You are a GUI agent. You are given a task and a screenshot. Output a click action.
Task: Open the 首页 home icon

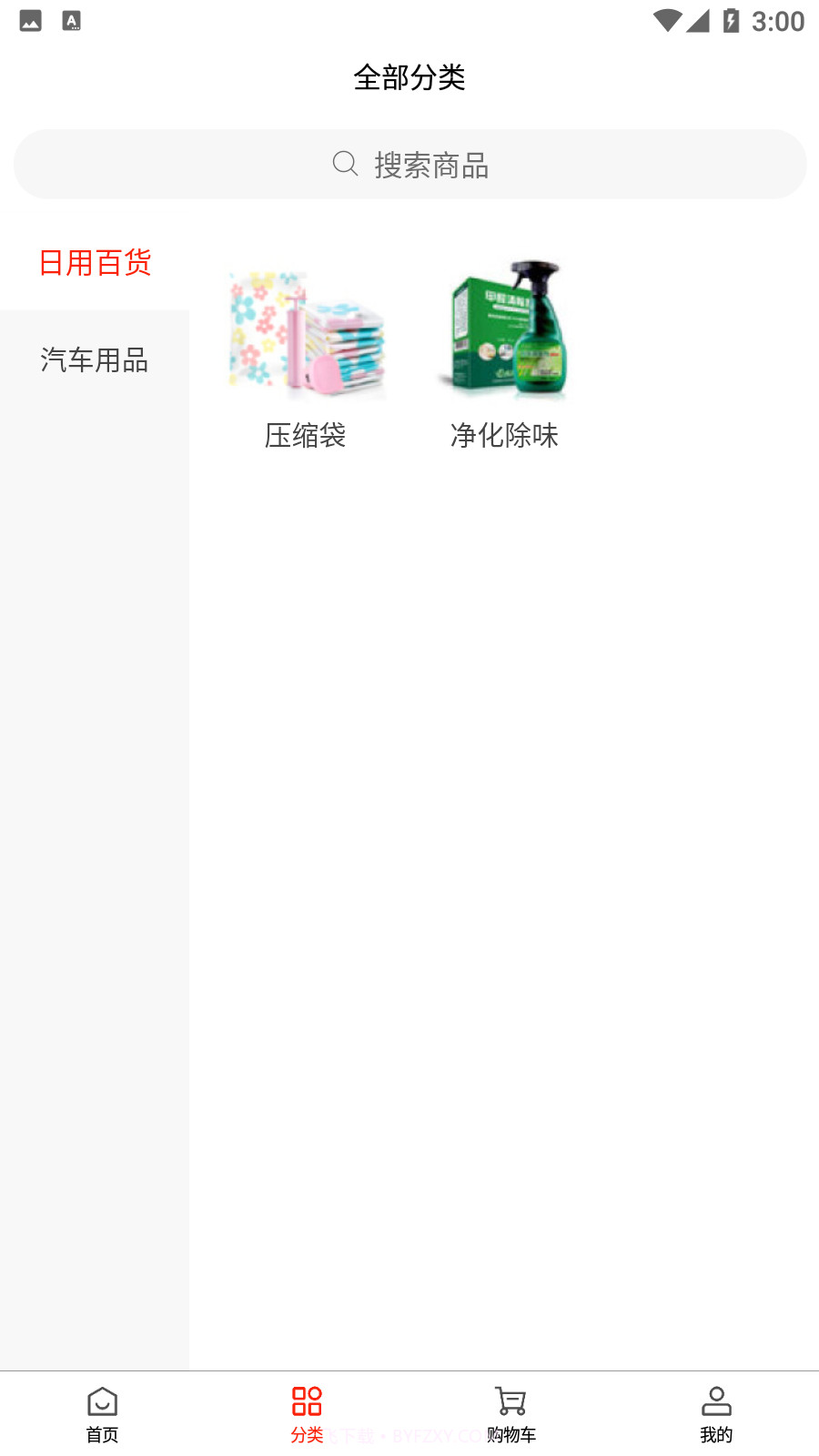click(x=101, y=1400)
